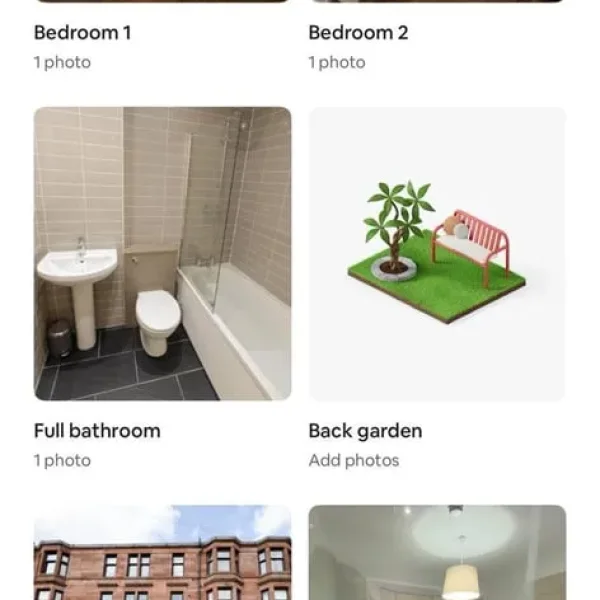Open the Bedroom 2 photo tile
The image size is (600, 600).
pos(358,33)
